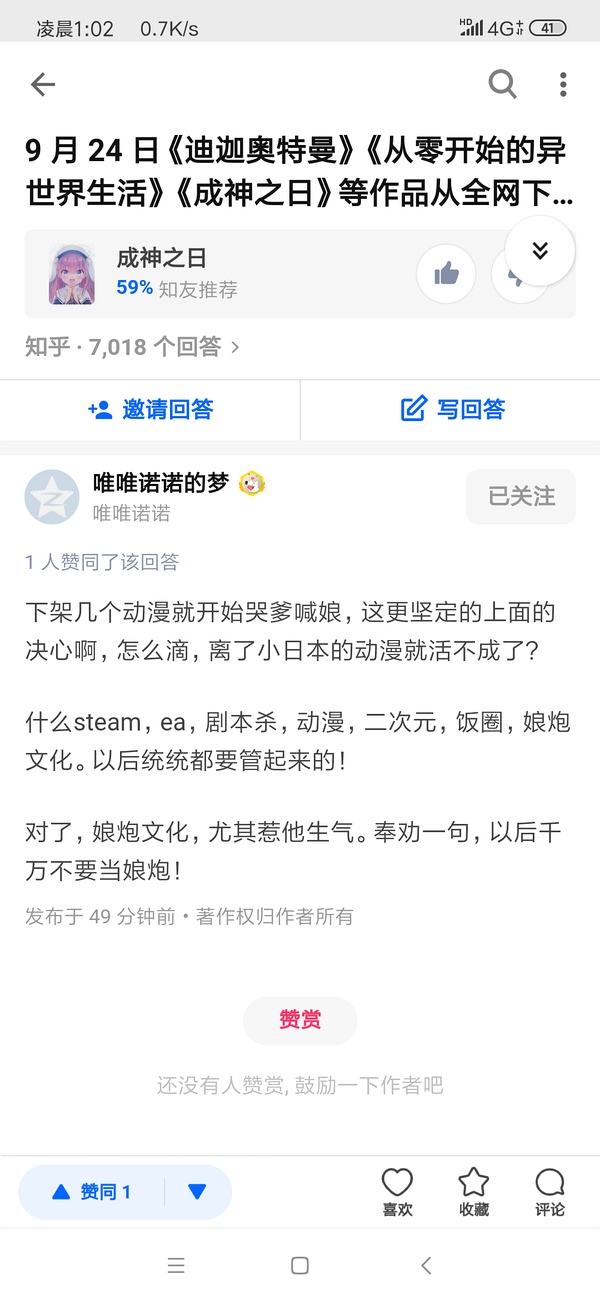The width and height of the screenshot is (600, 1300).
Task: Give 成神之日 a thumbs up recommendation
Action: click(x=446, y=273)
